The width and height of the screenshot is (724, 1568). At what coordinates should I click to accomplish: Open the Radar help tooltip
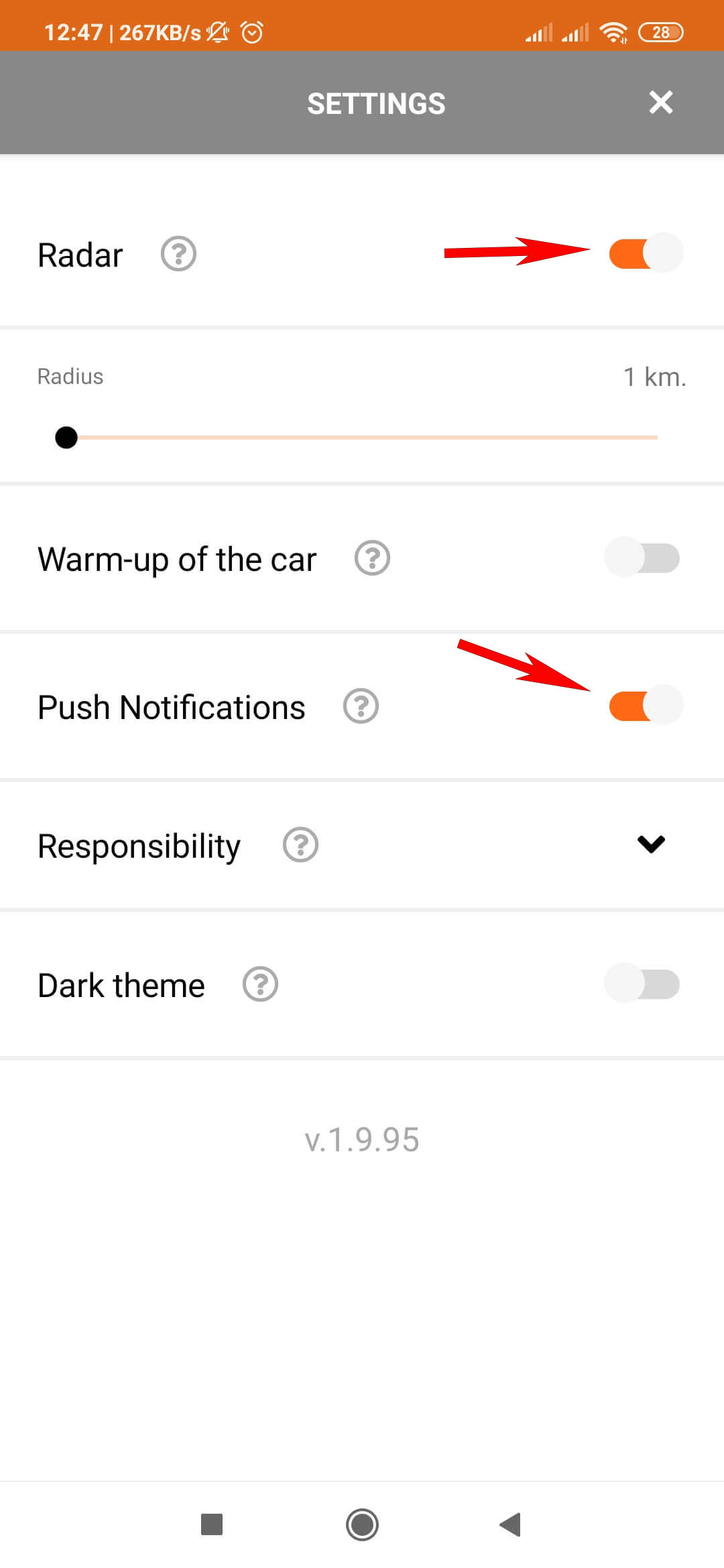(178, 255)
